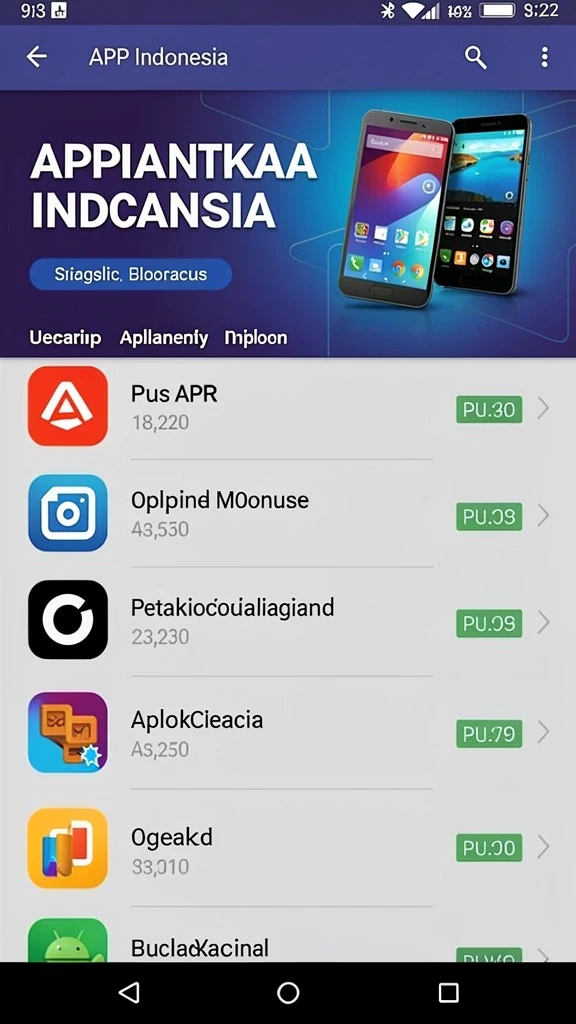Open the Ogeakd app row
Screen dimensions: 576x1024
click(288, 848)
